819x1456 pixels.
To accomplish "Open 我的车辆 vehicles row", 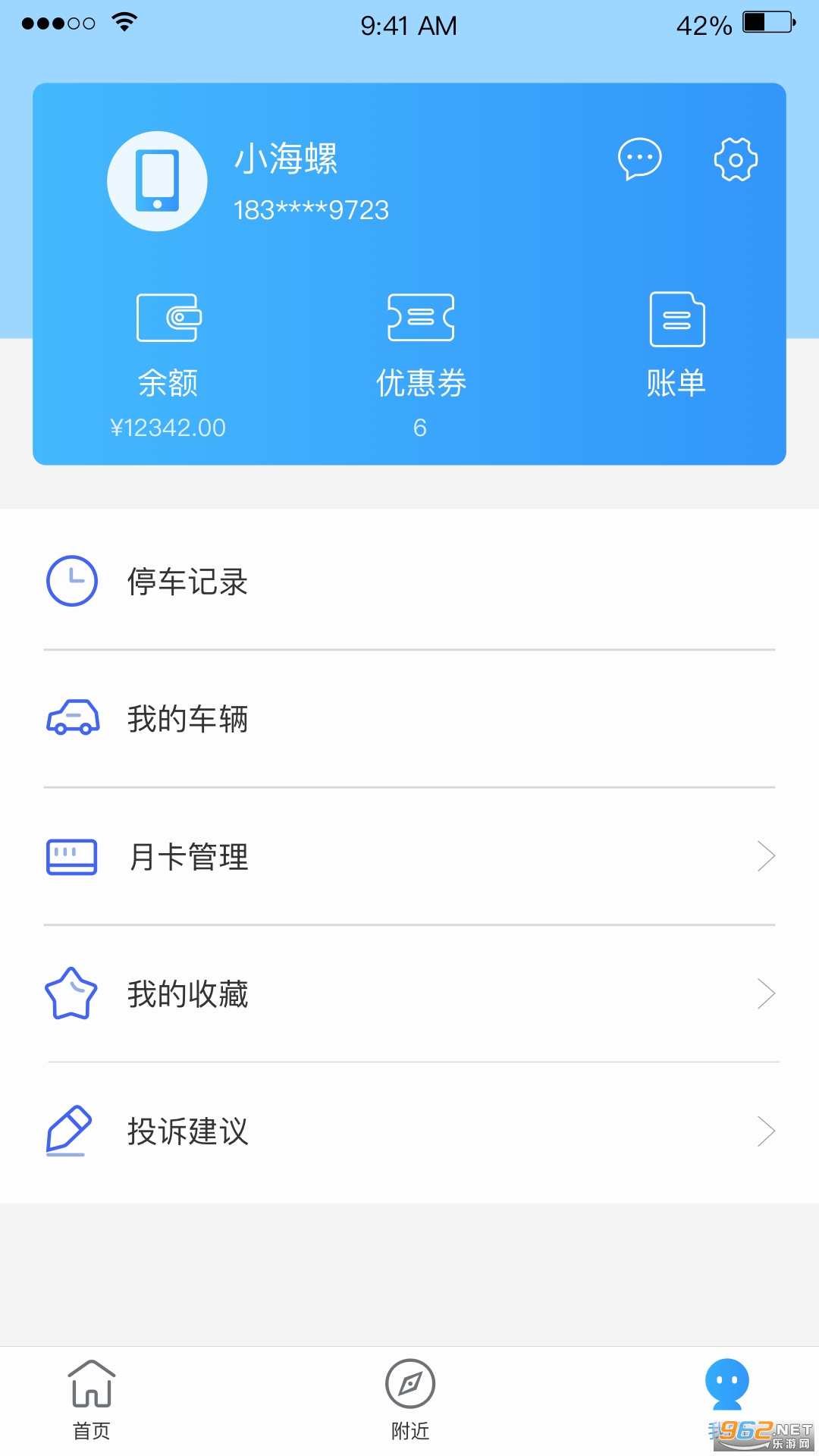I will tap(409, 718).
